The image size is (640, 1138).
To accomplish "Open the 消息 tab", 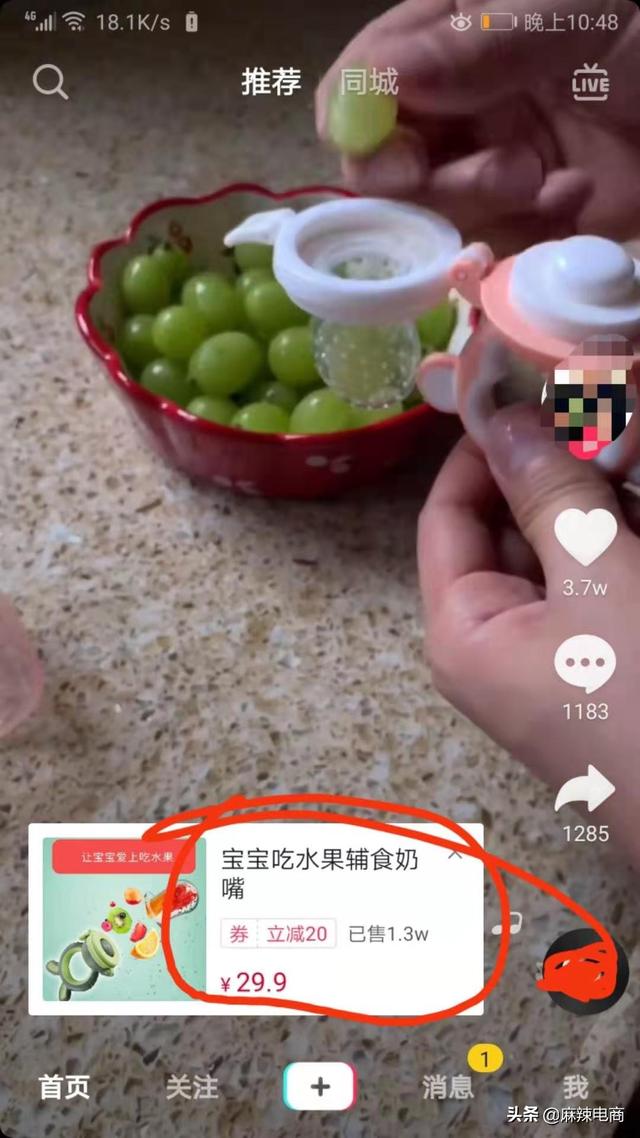I will pos(447,1087).
